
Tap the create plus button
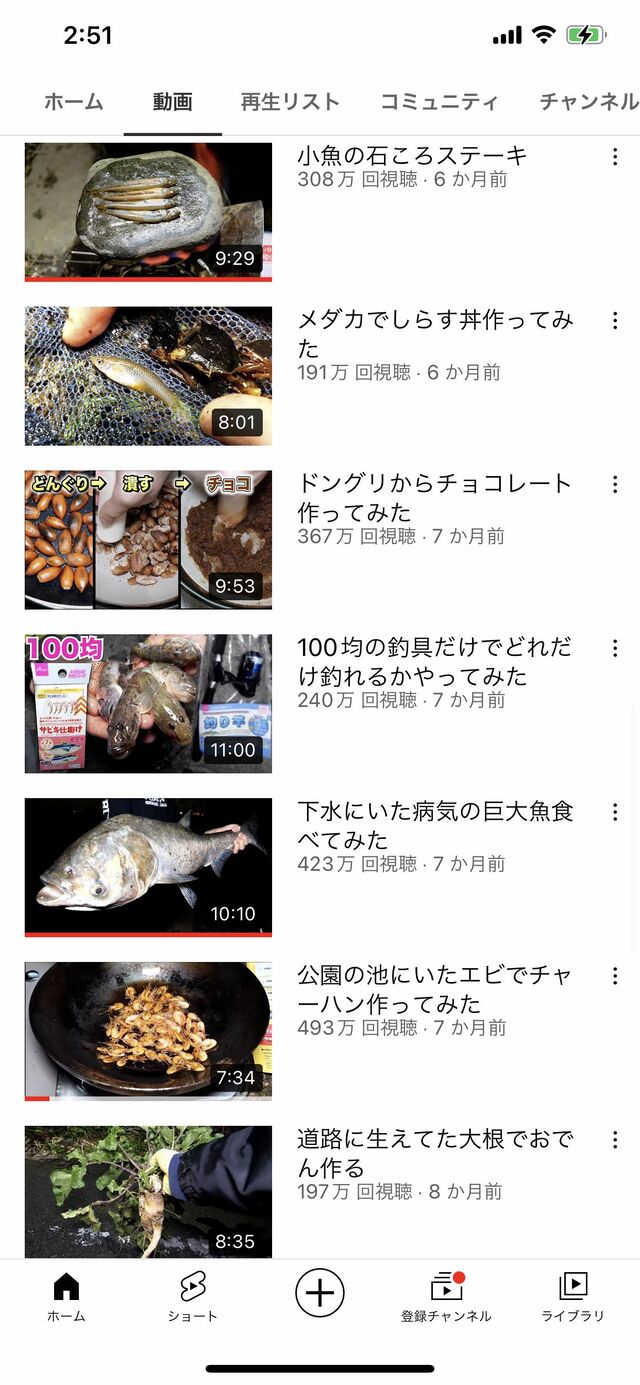[320, 1293]
